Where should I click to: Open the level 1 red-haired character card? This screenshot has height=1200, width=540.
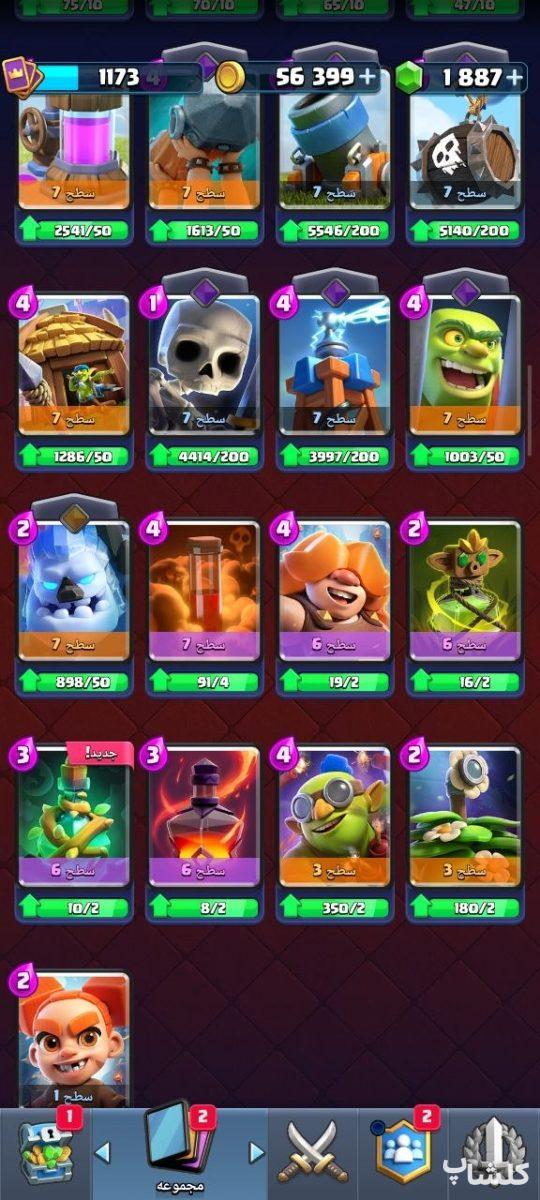(74, 1040)
